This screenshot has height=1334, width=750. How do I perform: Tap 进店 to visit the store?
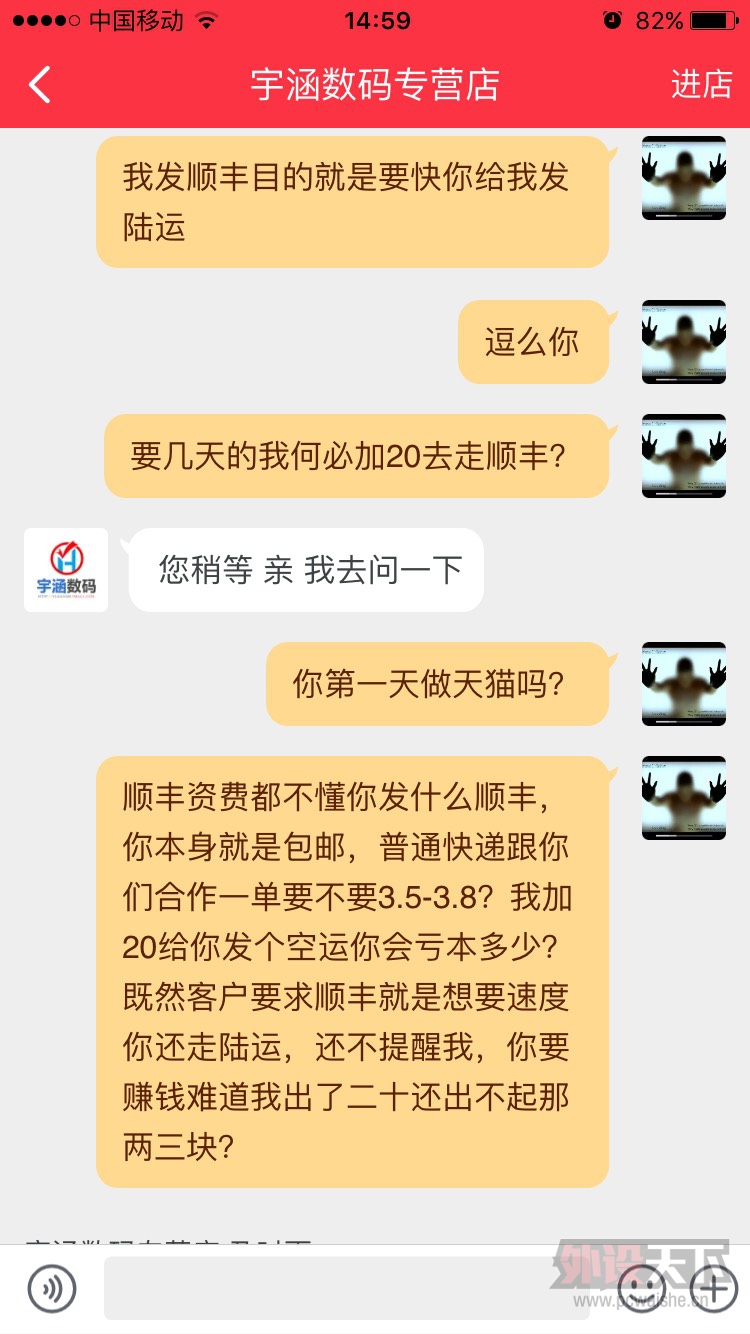click(700, 85)
